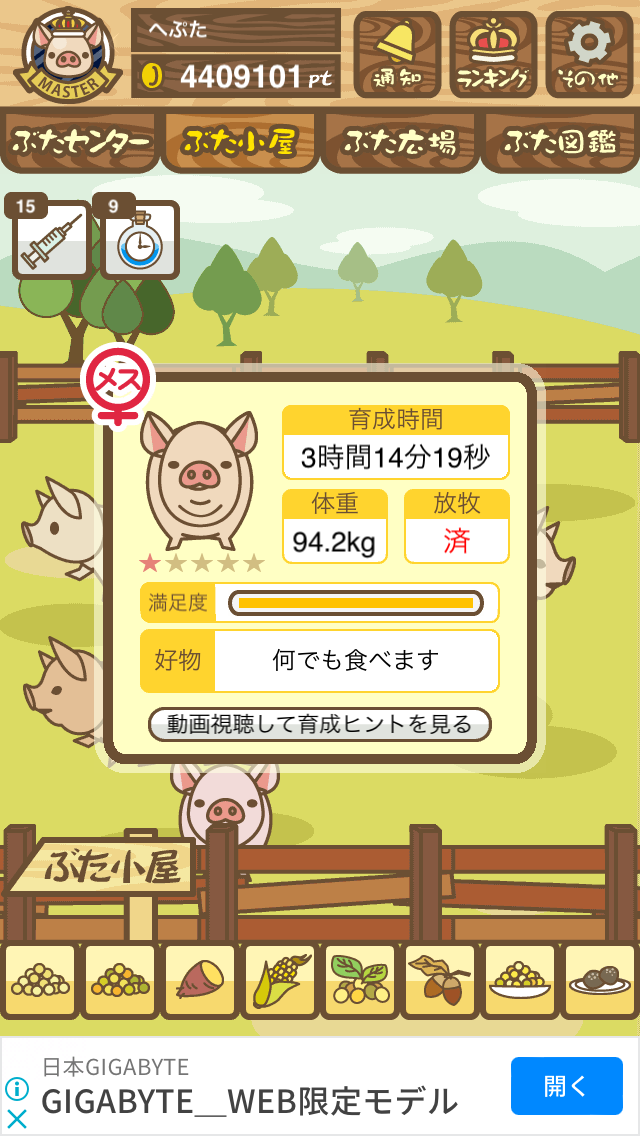
Task: Go to the ぶた広場 tab
Action: coord(400,143)
